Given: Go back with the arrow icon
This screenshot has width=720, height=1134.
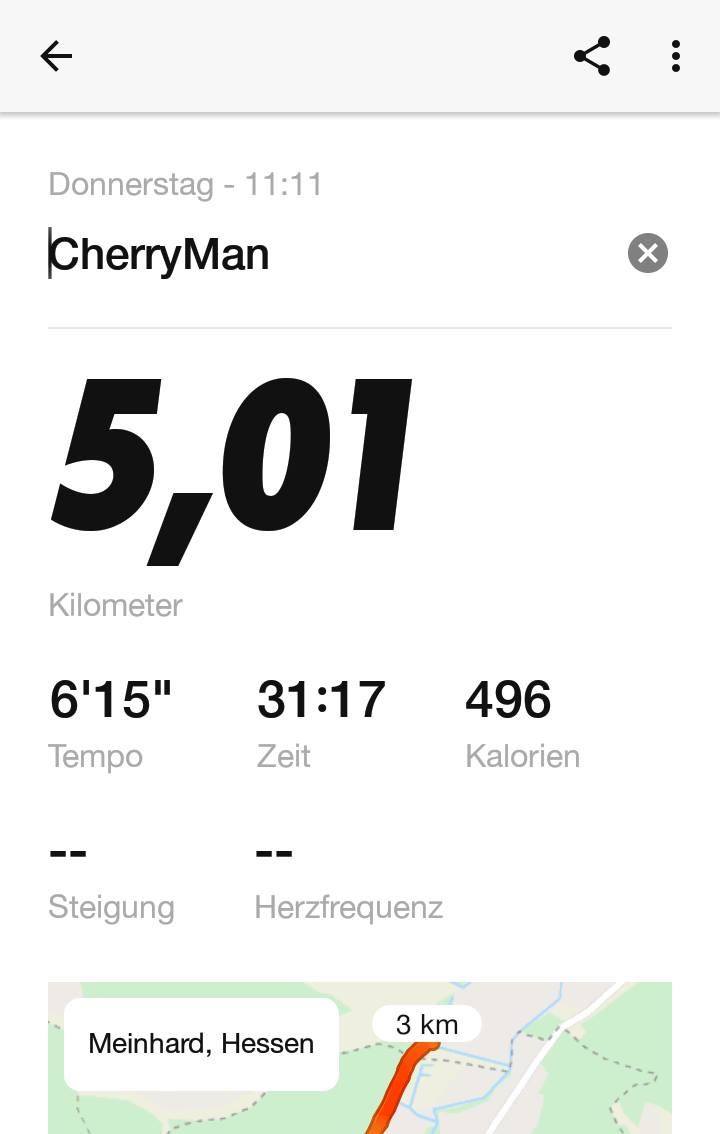Looking at the screenshot, I should 56,56.
